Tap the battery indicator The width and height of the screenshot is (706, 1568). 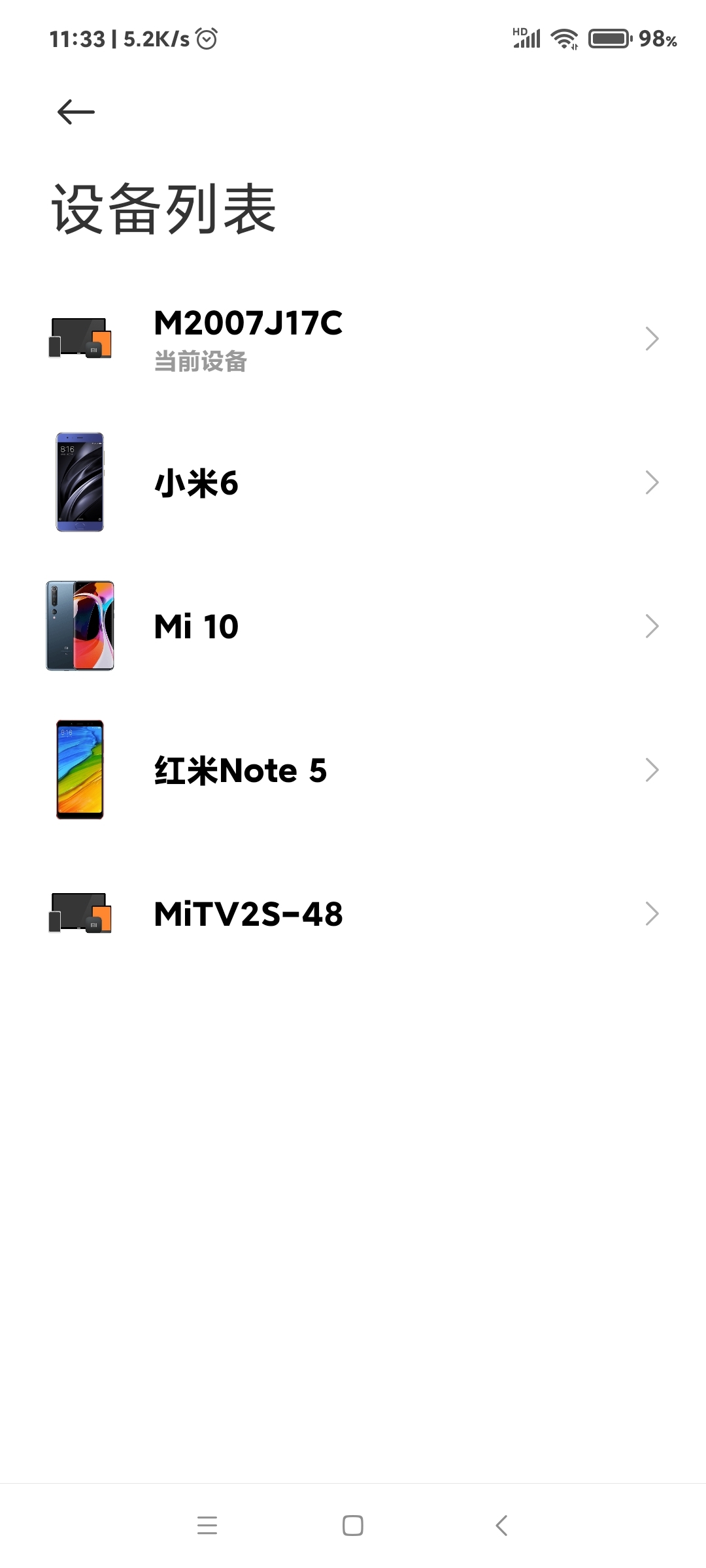click(x=609, y=39)
